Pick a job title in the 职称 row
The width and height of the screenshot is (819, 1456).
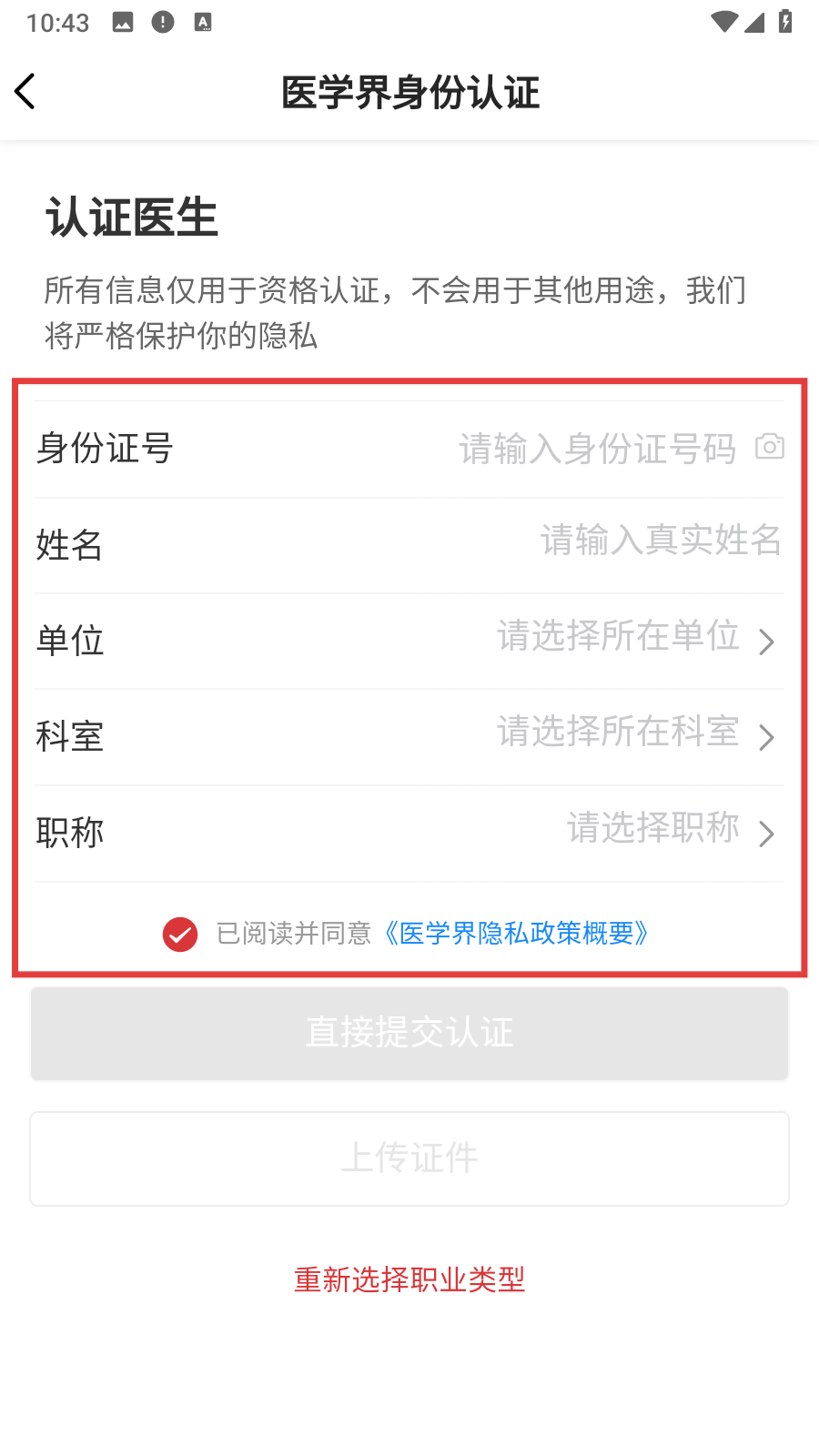click(x=409, y=833)
